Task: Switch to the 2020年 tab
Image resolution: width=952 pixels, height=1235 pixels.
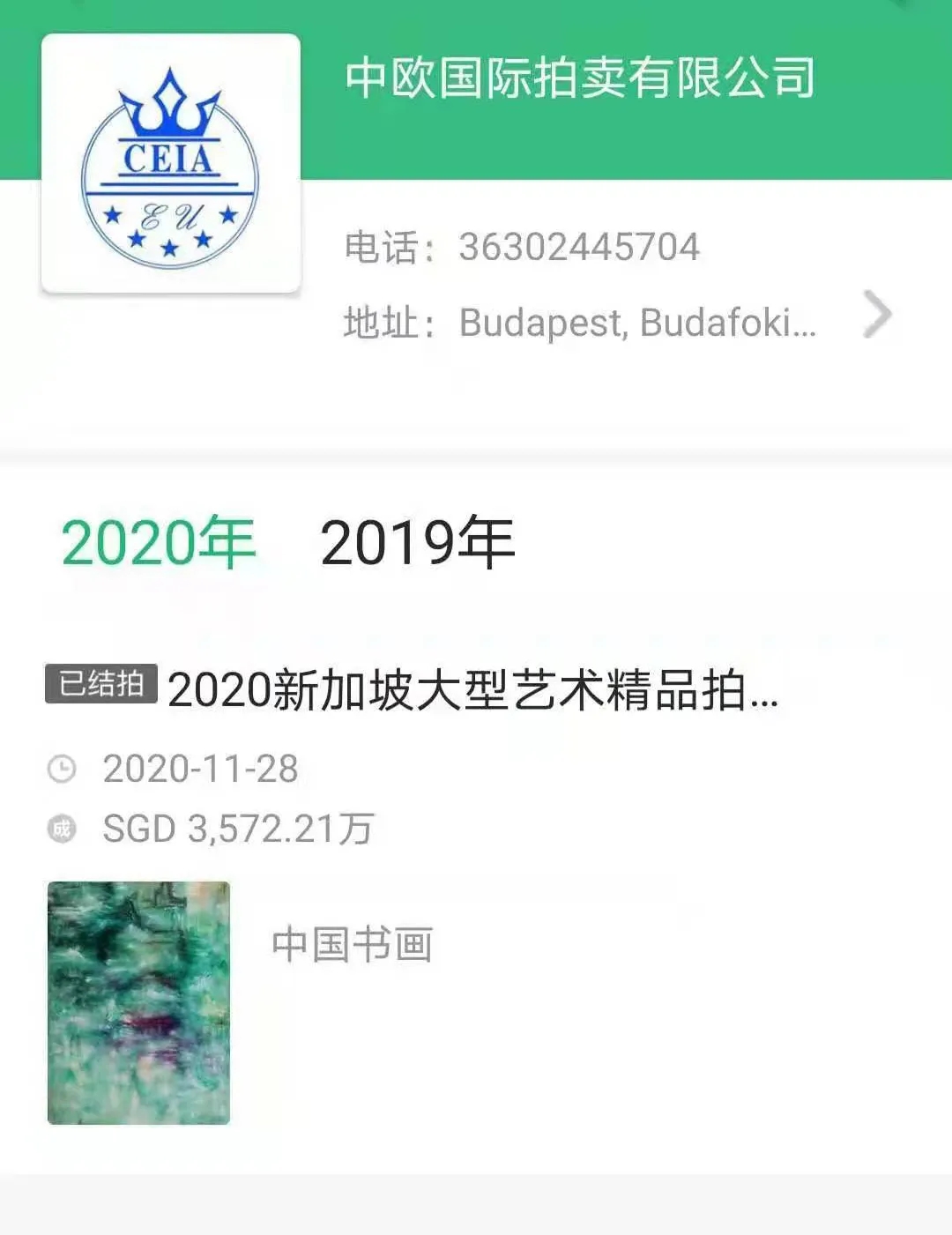Action: point(159,542)
